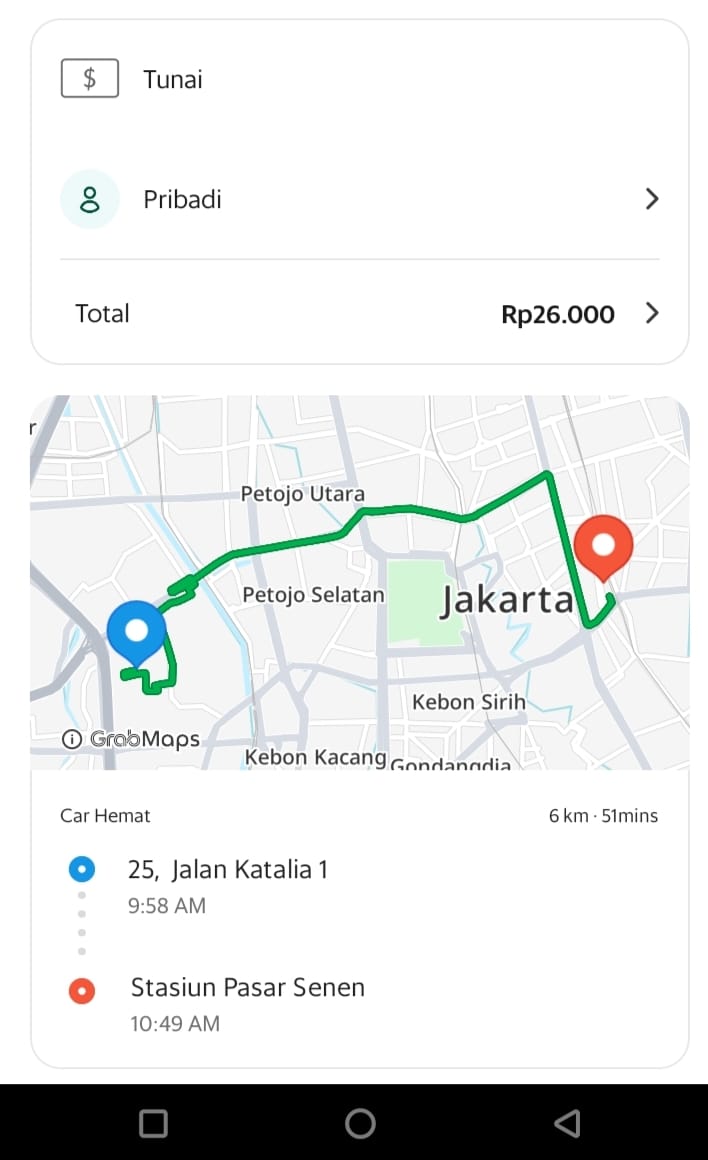The width and height of the screenshot is (708, 1160).
Task: Open the route map preview
Action: click(360, 582)
